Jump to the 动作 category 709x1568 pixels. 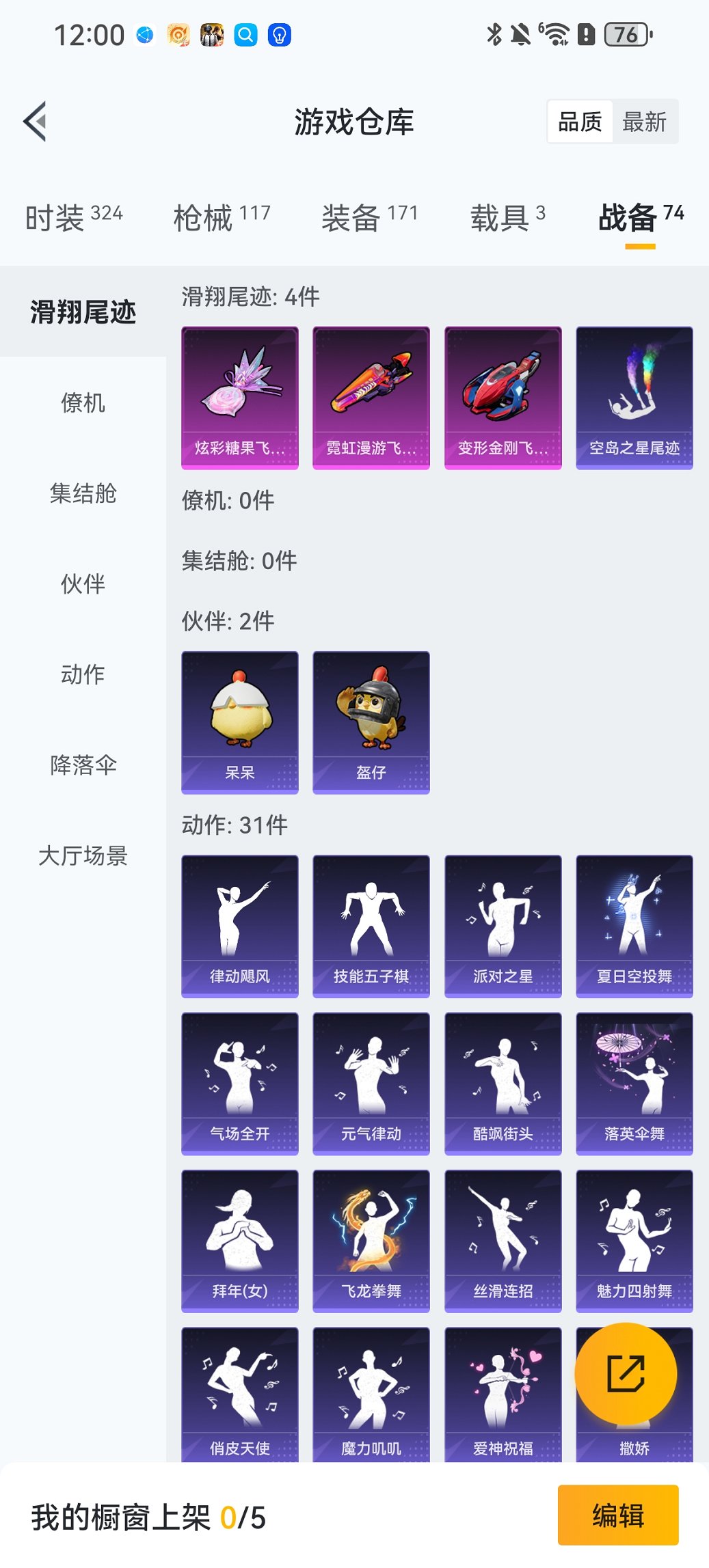pyautogui.click(x=82, y=675)
